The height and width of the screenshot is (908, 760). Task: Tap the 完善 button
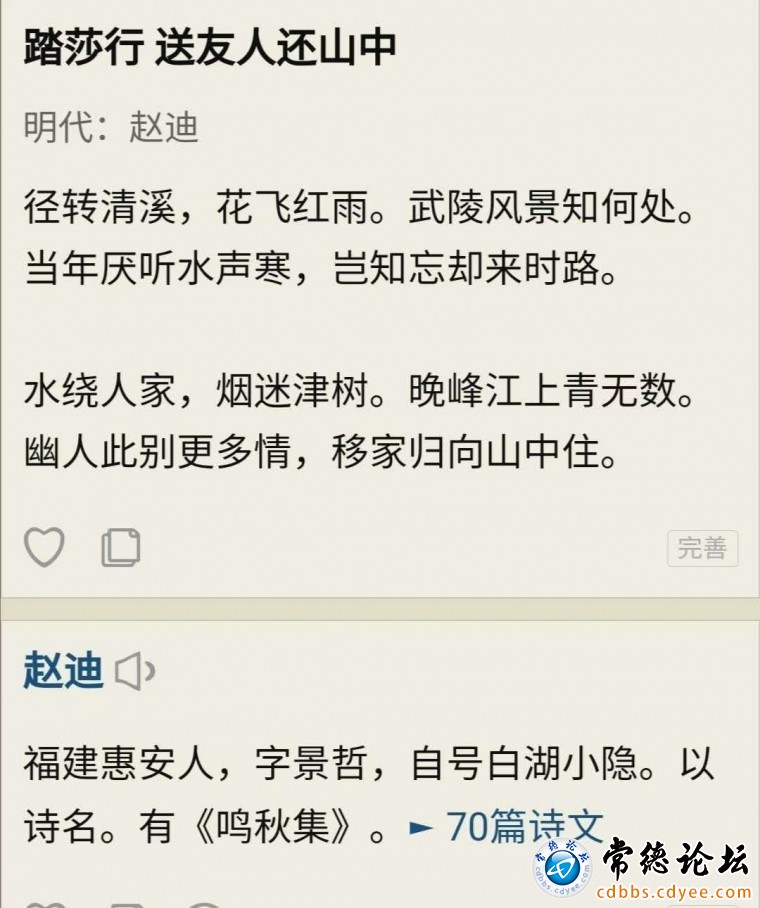pyautogui.click(x=702, y=548)
